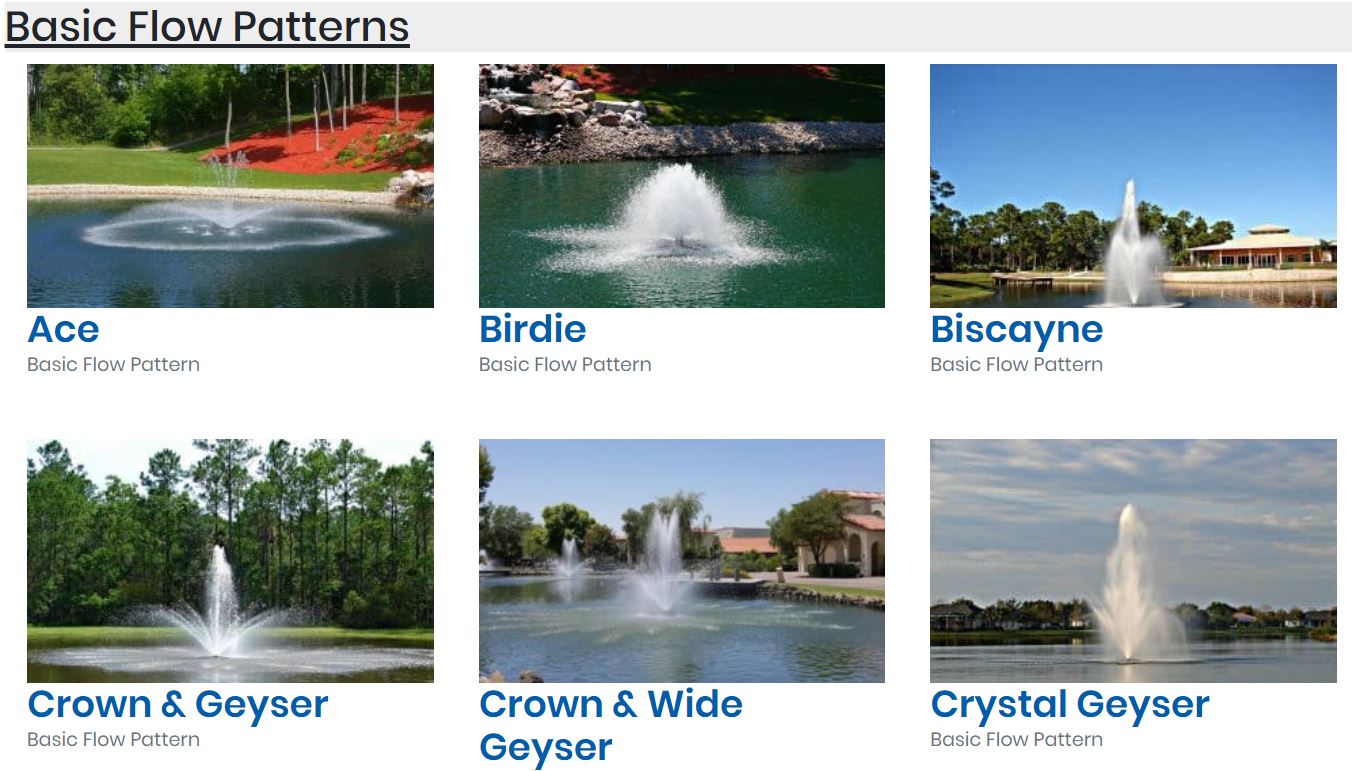This screenshot has width=1352, height=771.
Task: Open the Crystal Geyser title link
Action: click(1069, 704)
